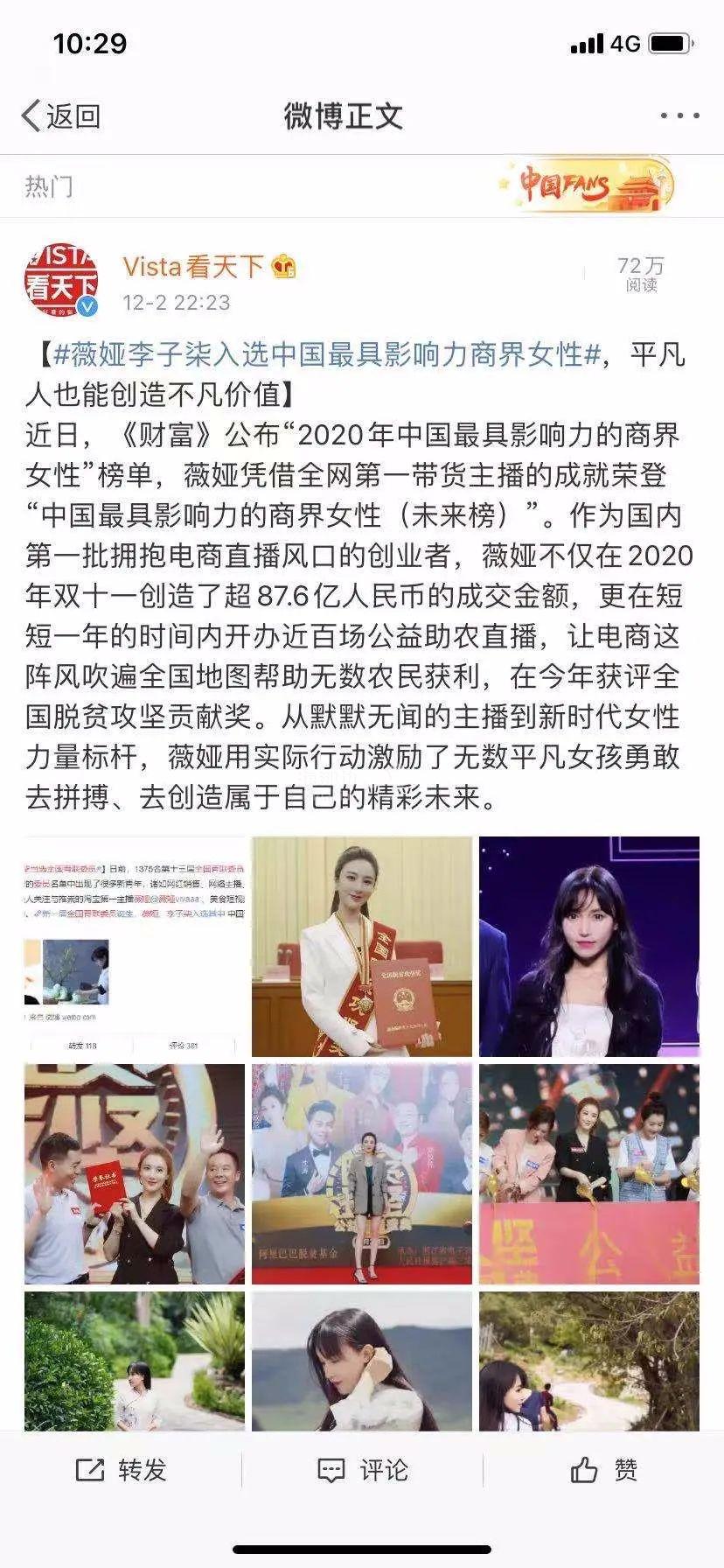View photo of woman on purple stage

coord(588,946)
